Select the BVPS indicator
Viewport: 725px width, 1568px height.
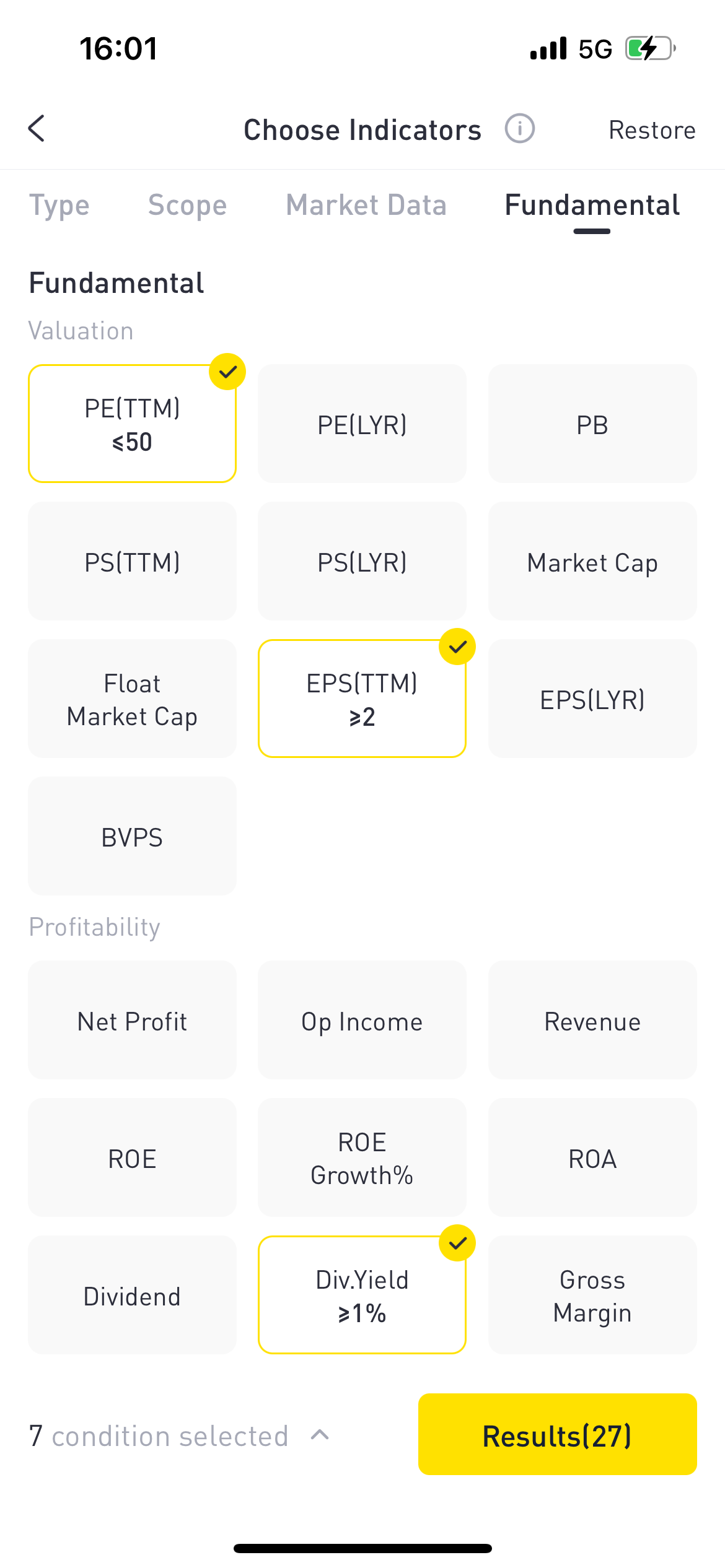(x=132, y=836)
